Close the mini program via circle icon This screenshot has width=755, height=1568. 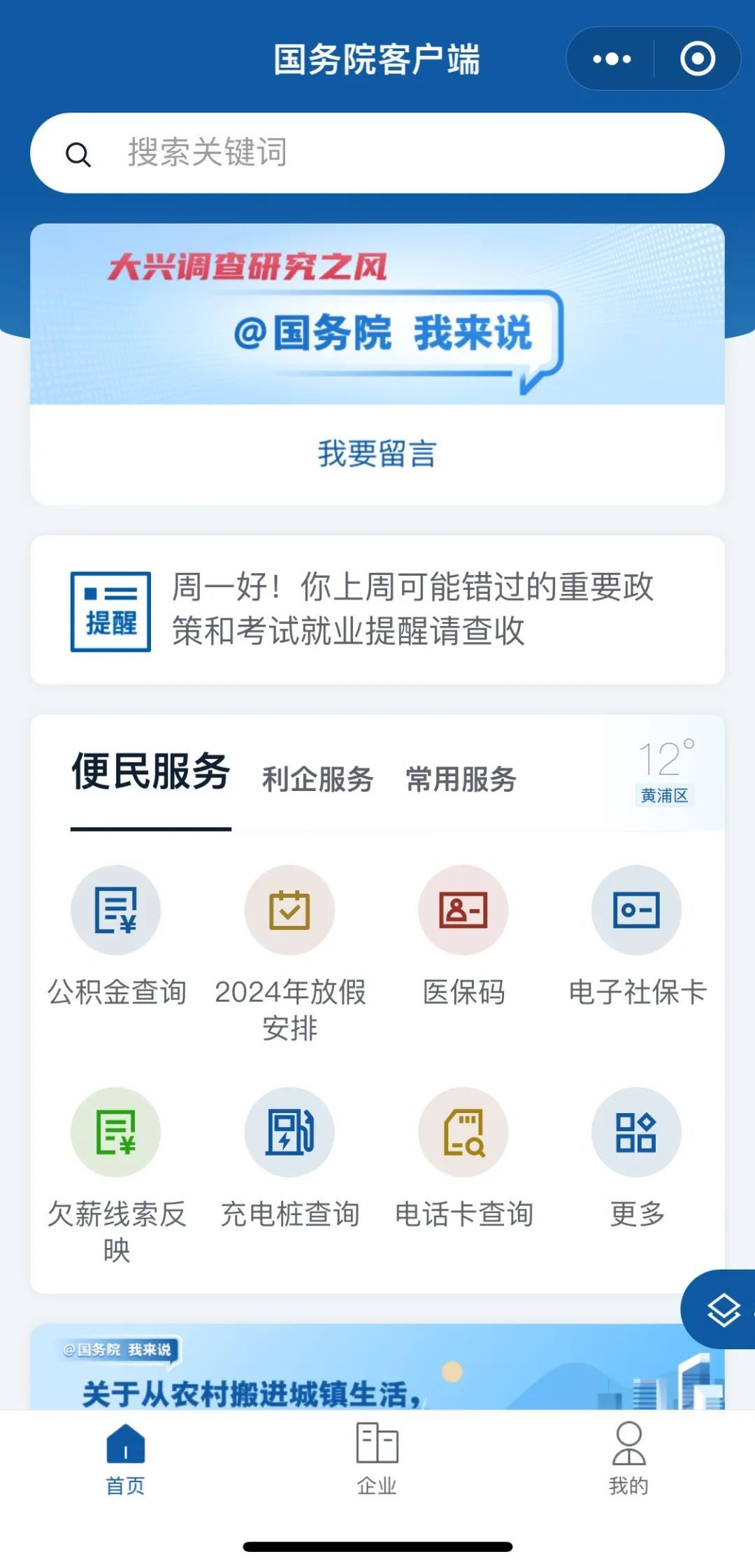point(697,59)
